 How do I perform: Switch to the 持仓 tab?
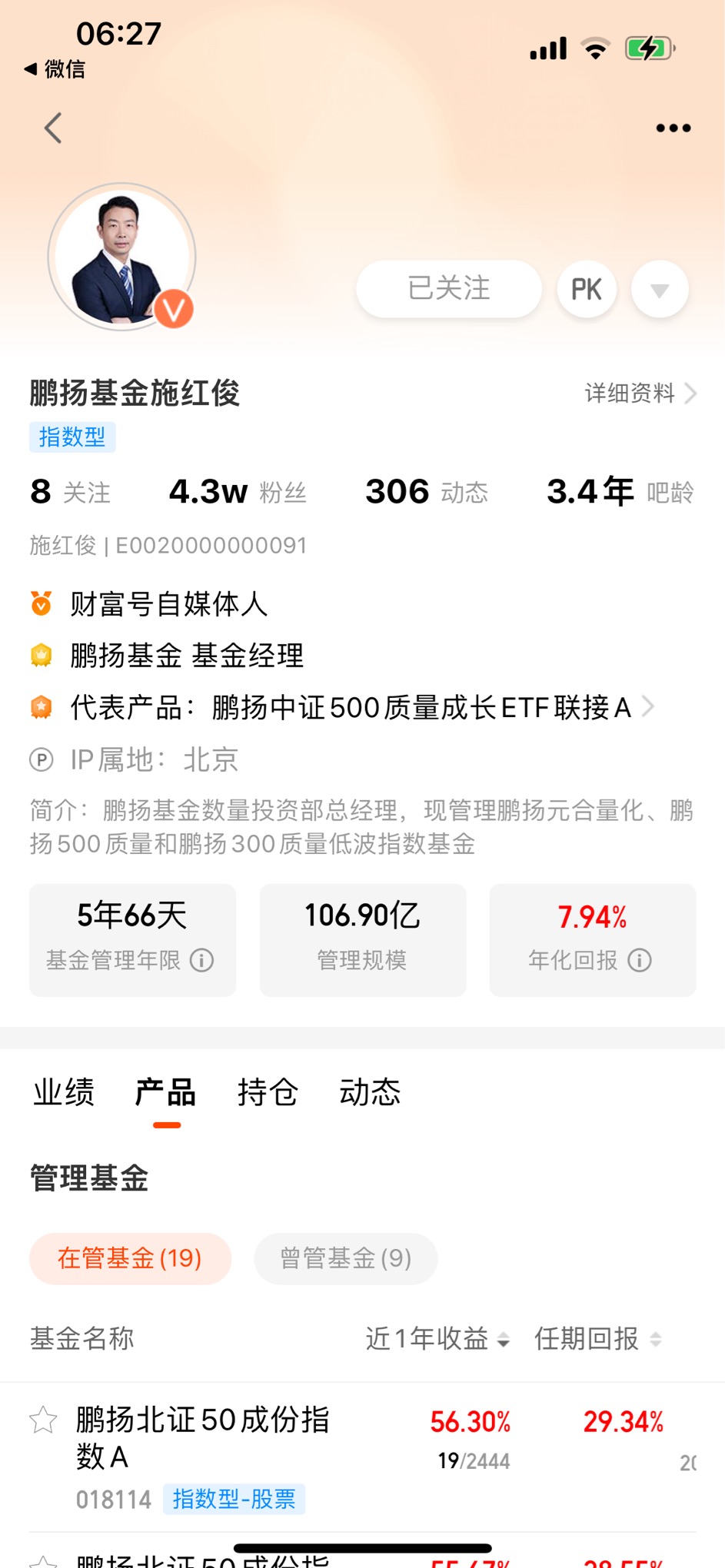[268, 1092]
